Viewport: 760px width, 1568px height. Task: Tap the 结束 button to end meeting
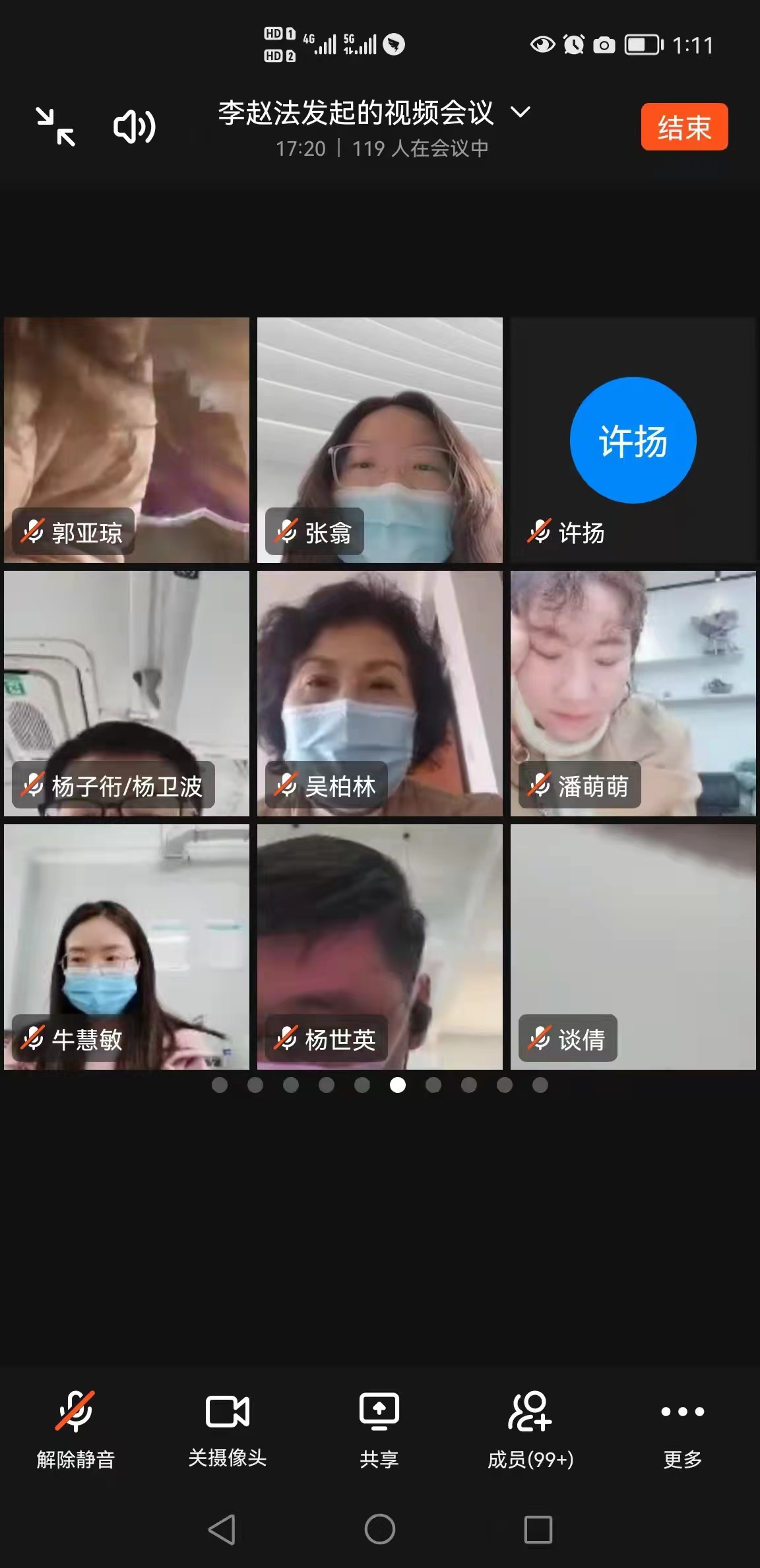tap(684, 127)
